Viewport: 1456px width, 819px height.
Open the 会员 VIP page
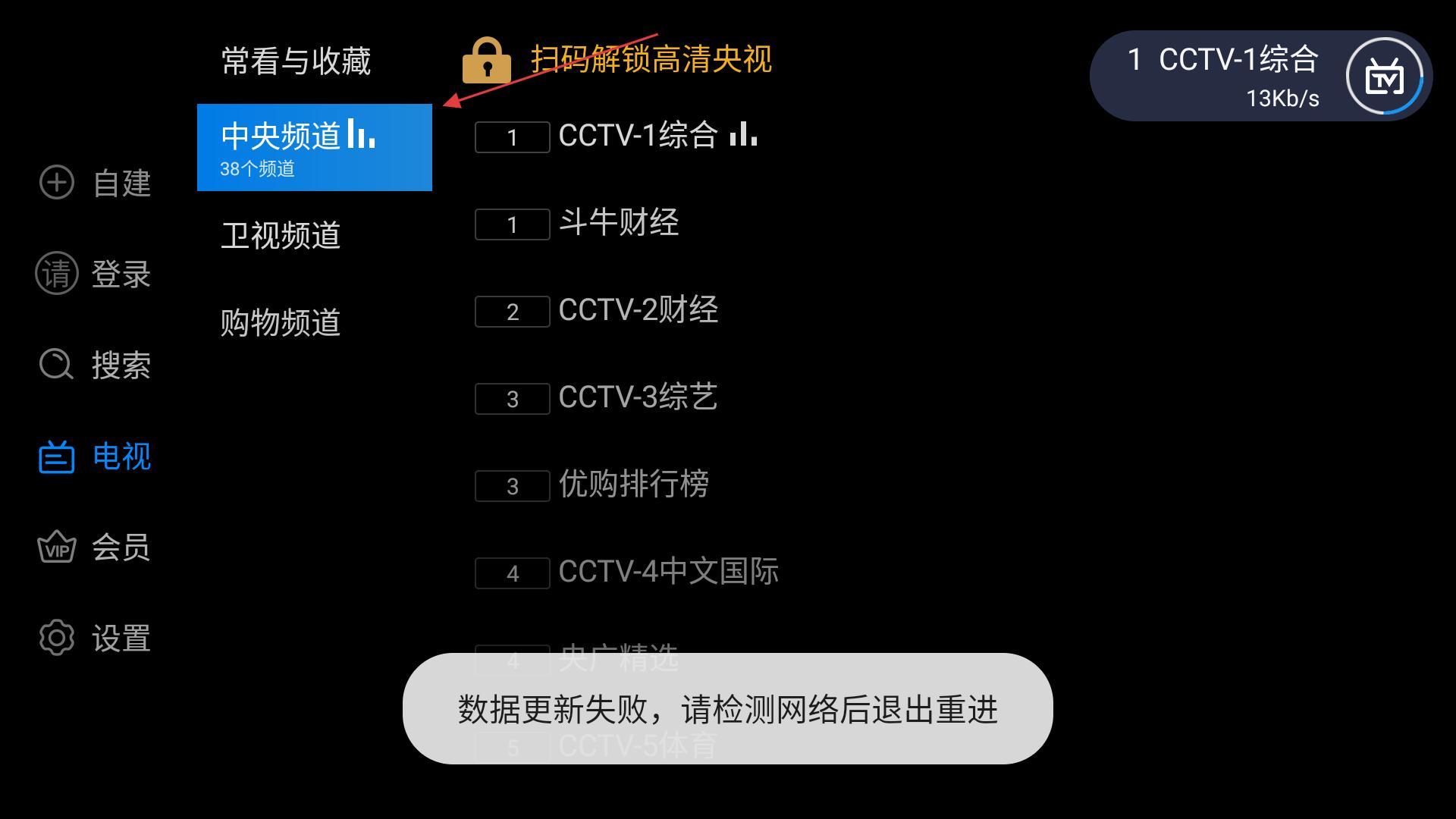(x=94, y=547)
